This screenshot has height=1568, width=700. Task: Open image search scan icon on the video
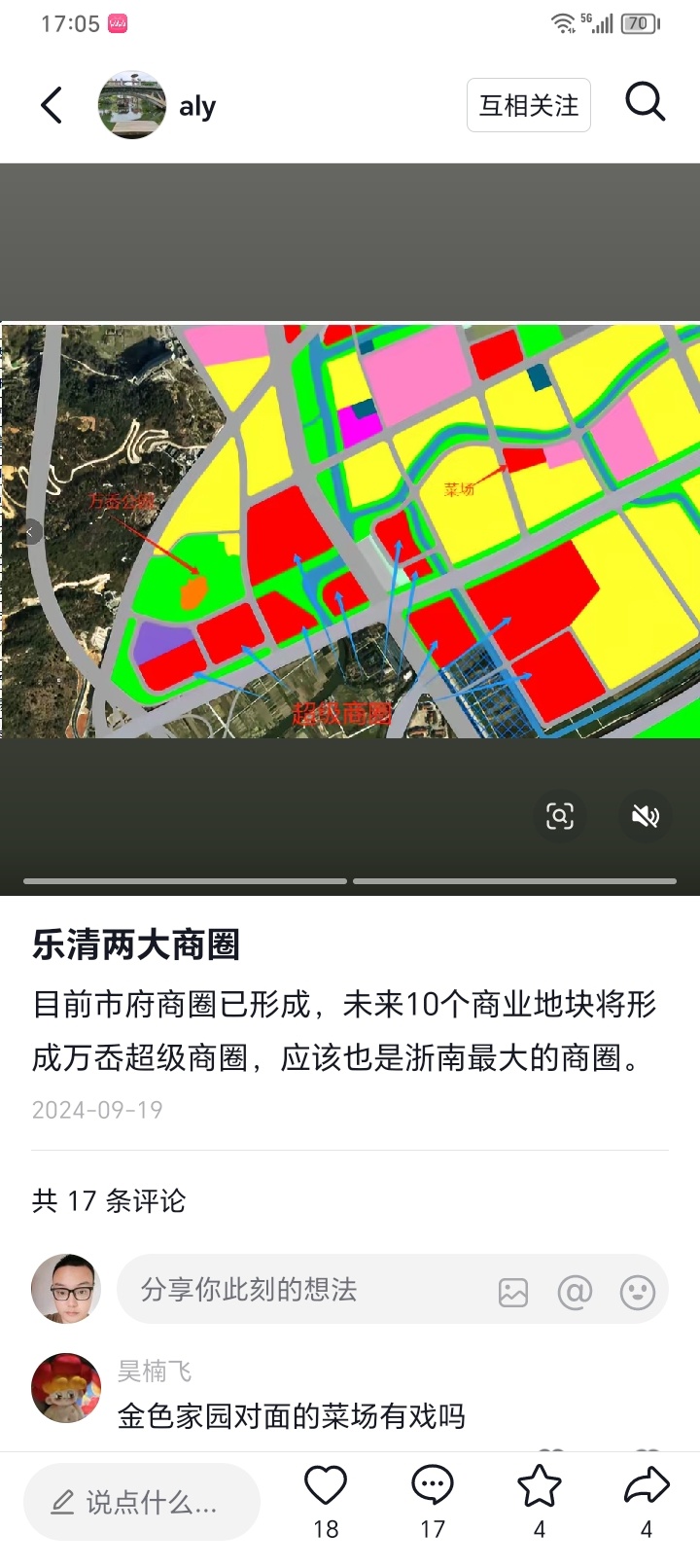click(560, 815)
